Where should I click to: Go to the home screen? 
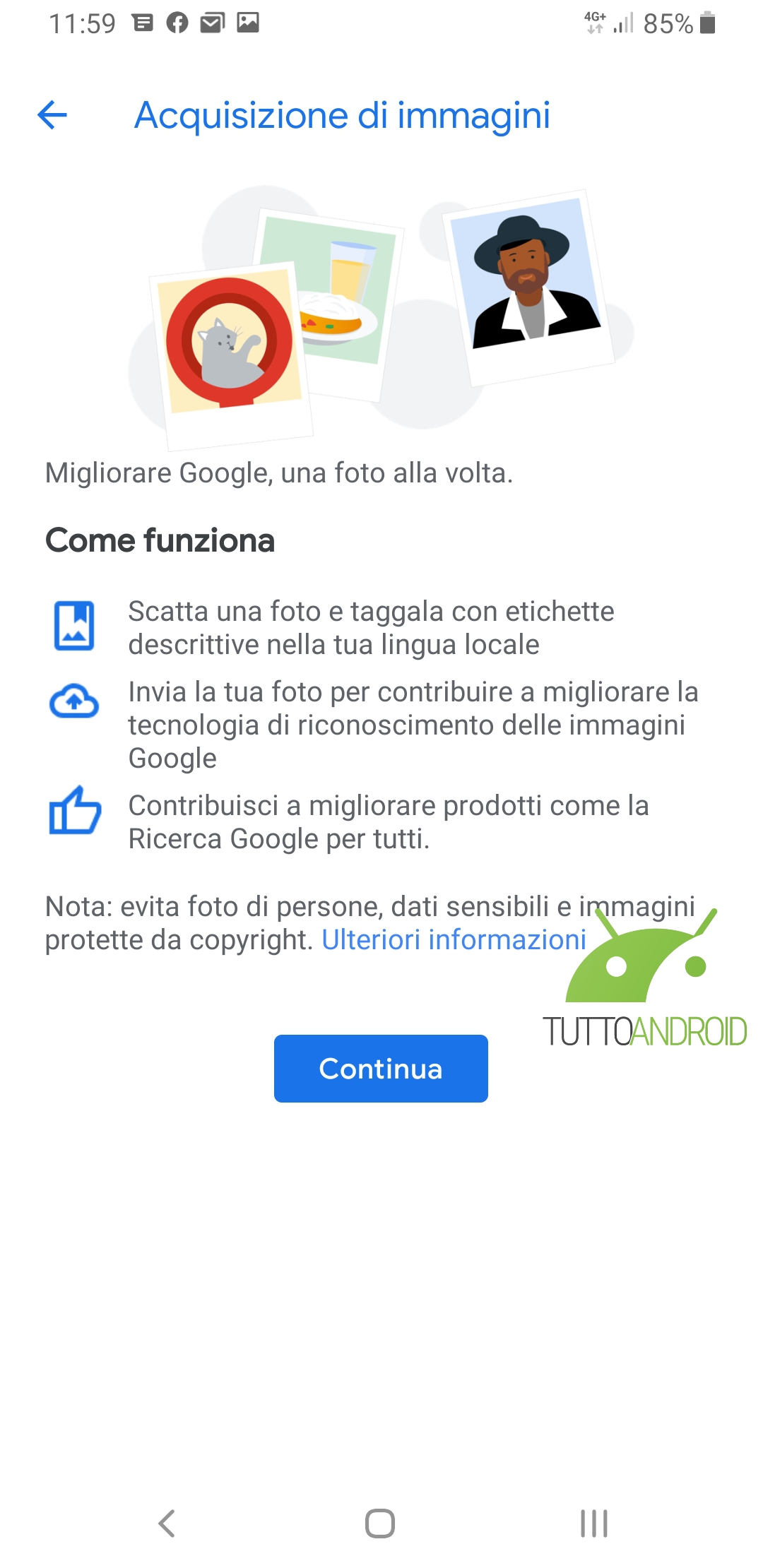pos(380,1523)
